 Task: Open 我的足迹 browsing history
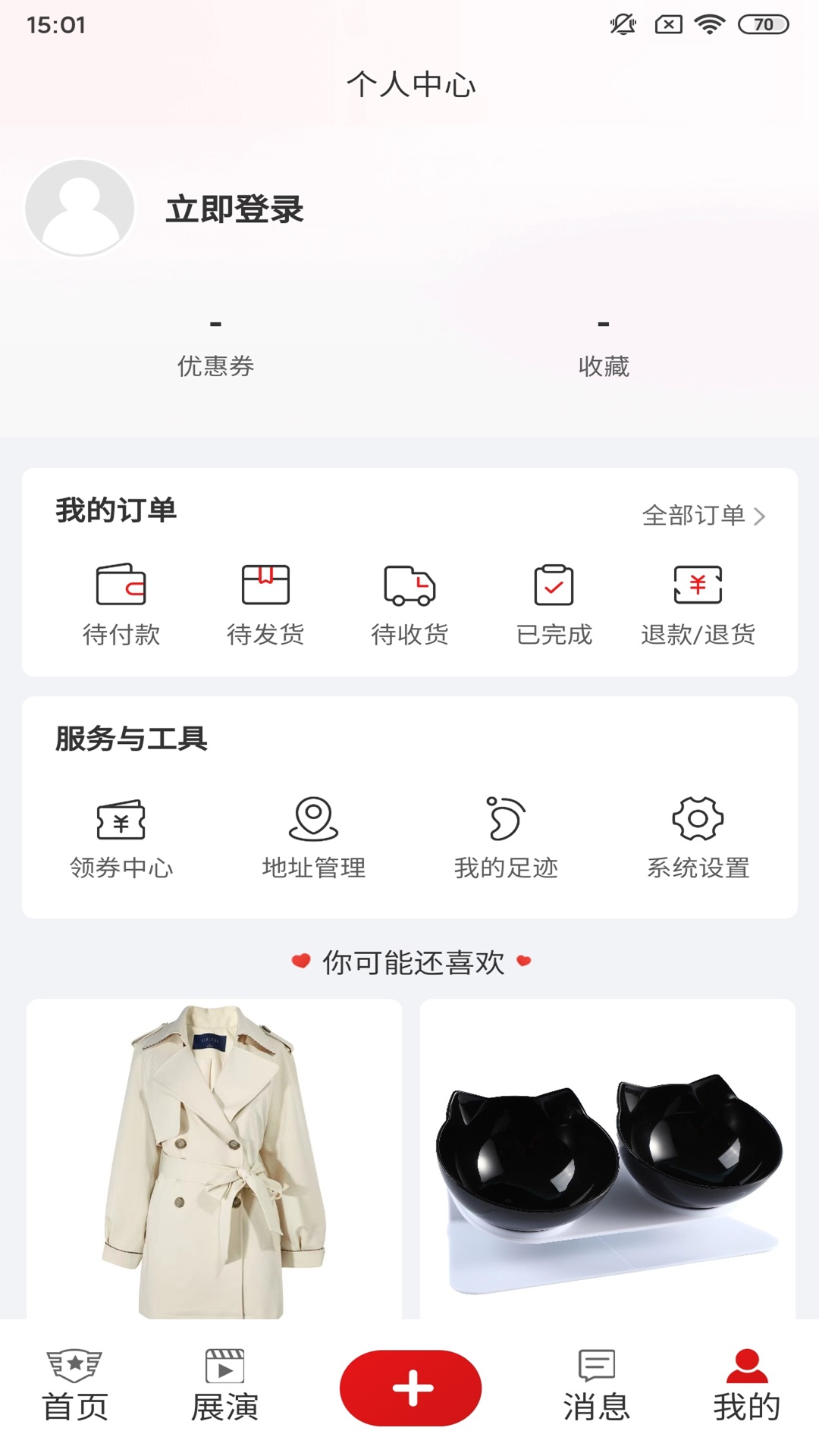(x=506, y=837)
